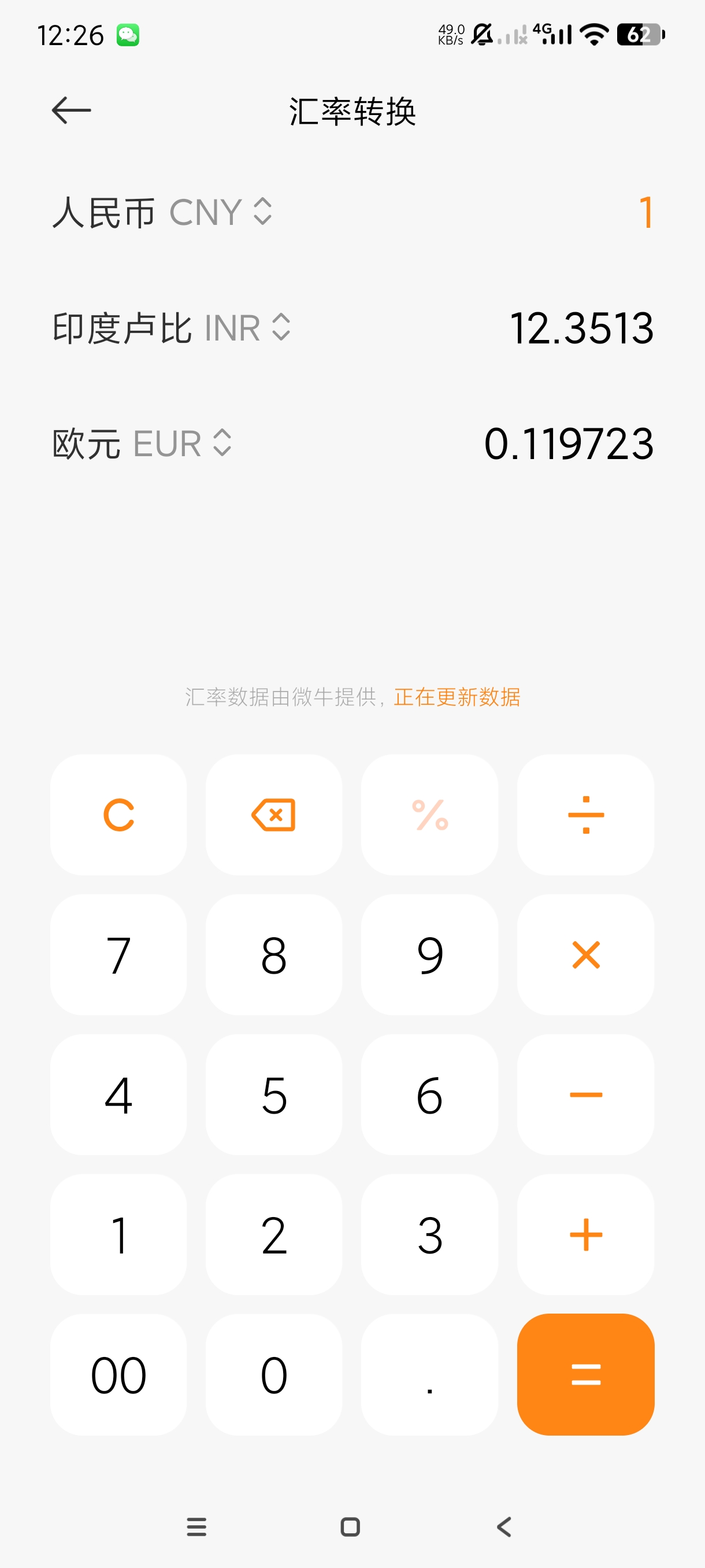Tap the plus operator key
705x1568 pixels.
click(585, 1234)
